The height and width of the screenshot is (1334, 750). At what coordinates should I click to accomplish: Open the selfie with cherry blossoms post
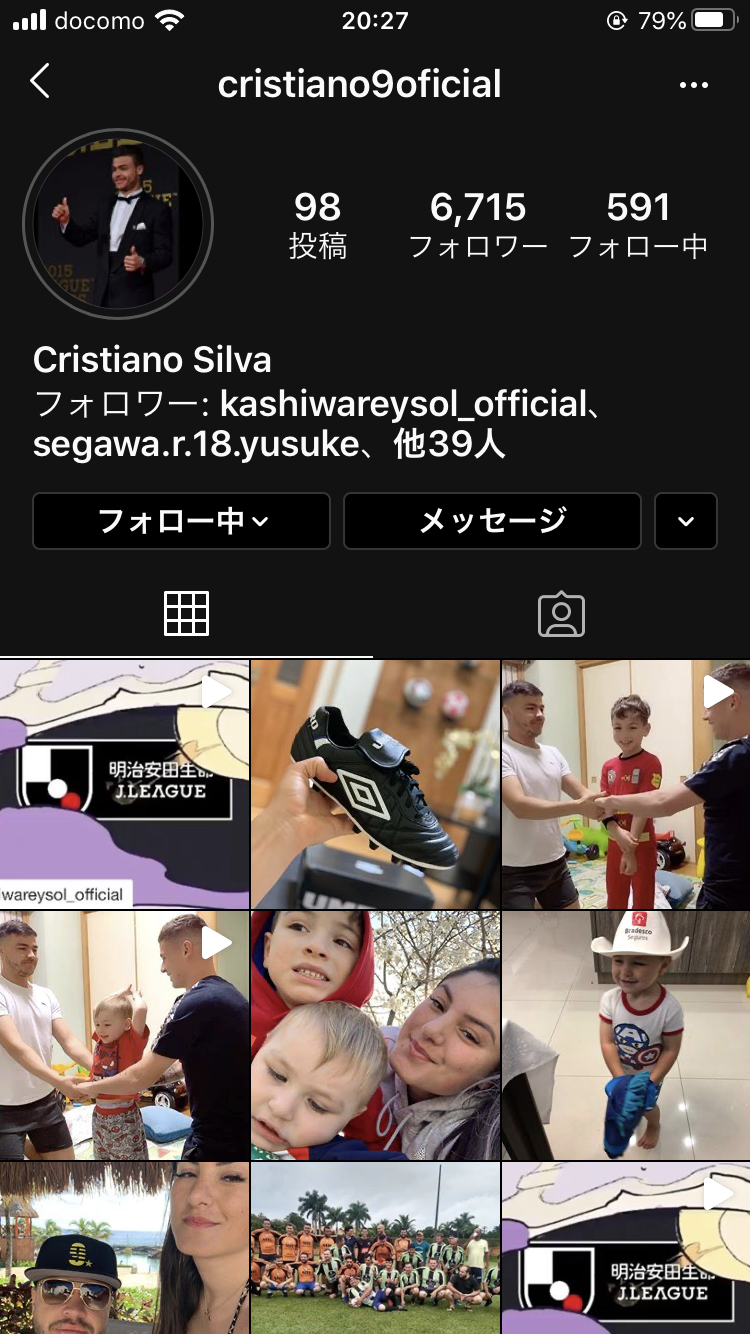click(375, 1035)
